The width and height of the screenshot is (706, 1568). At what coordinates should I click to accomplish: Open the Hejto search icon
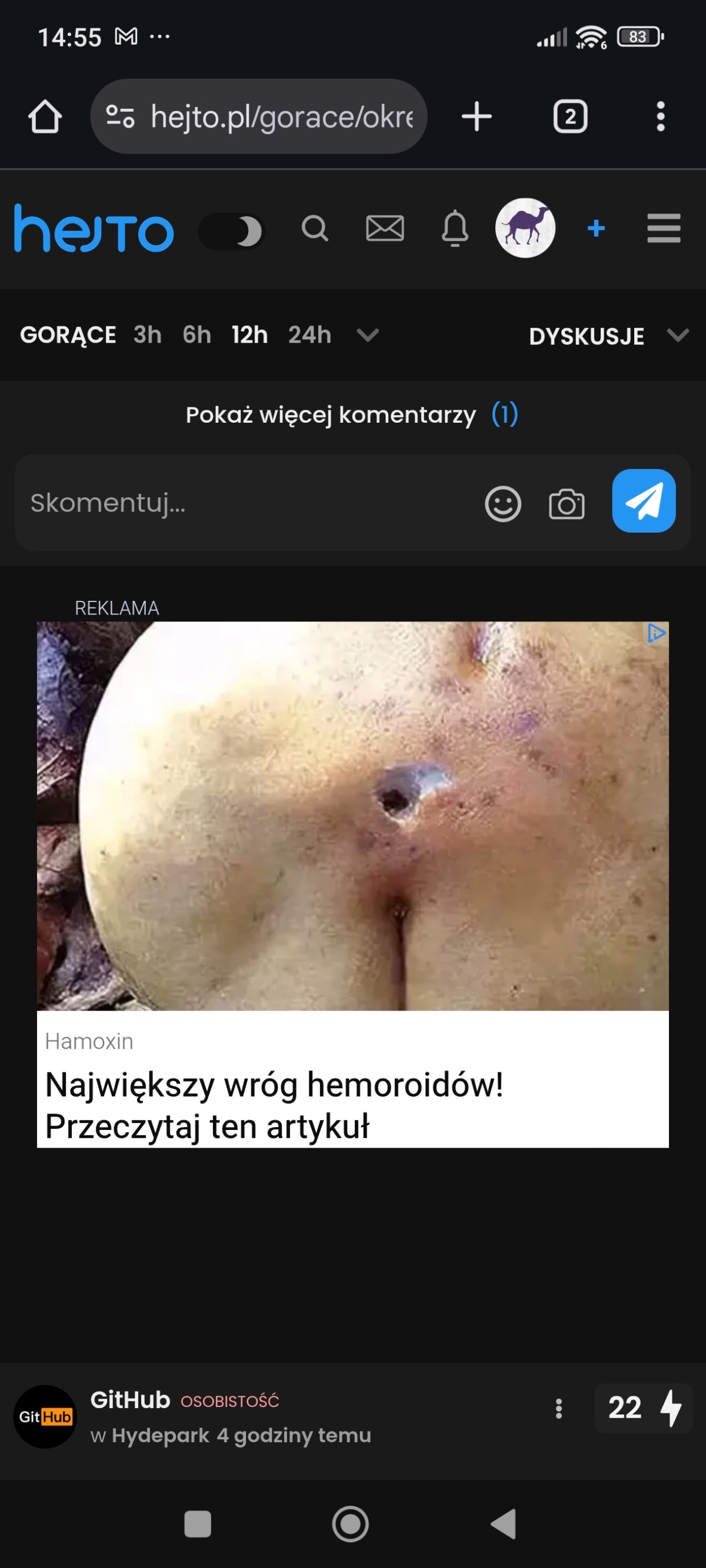(x=315, y=229)
